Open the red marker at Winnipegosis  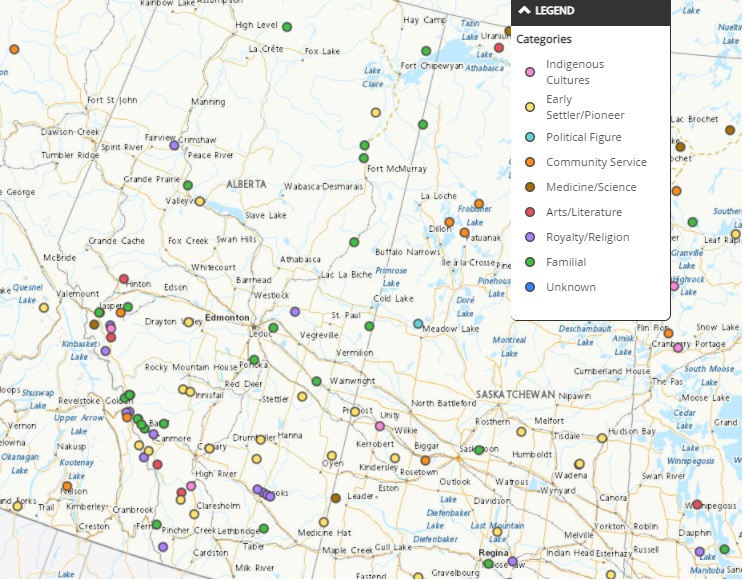[x=697, y=504]
